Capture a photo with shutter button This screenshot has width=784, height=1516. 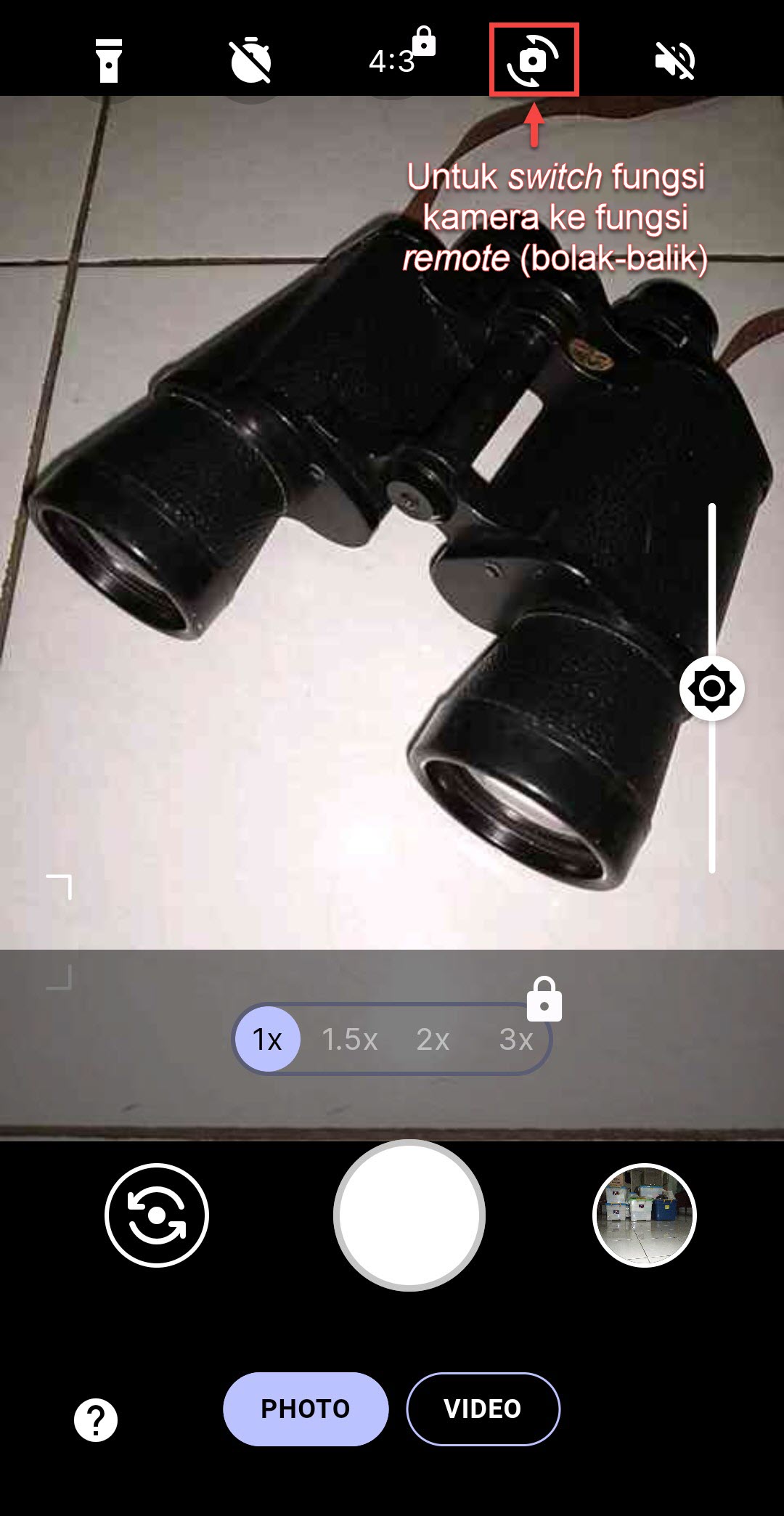(409, 1215)
